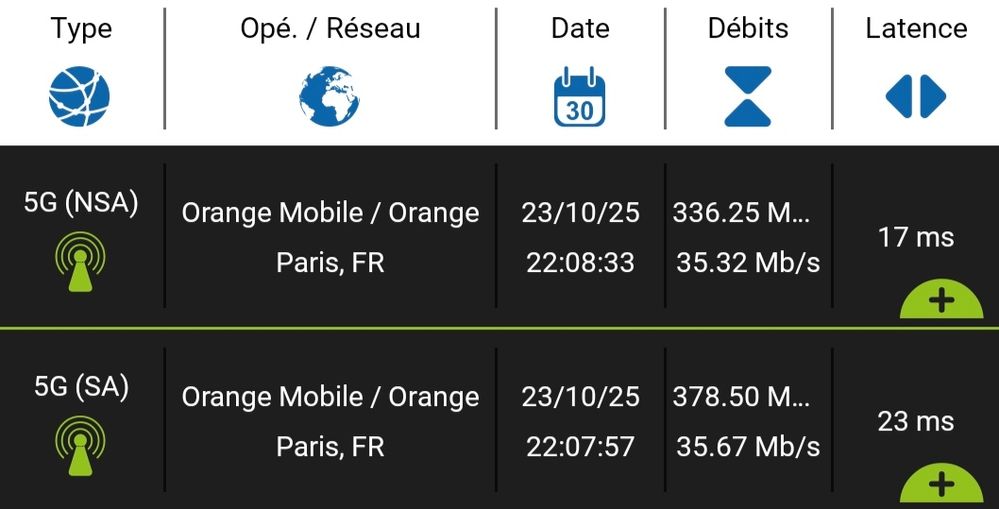Open the 5G (SA) test result
The image size is (999, 509).
click(x=330, y=421)
